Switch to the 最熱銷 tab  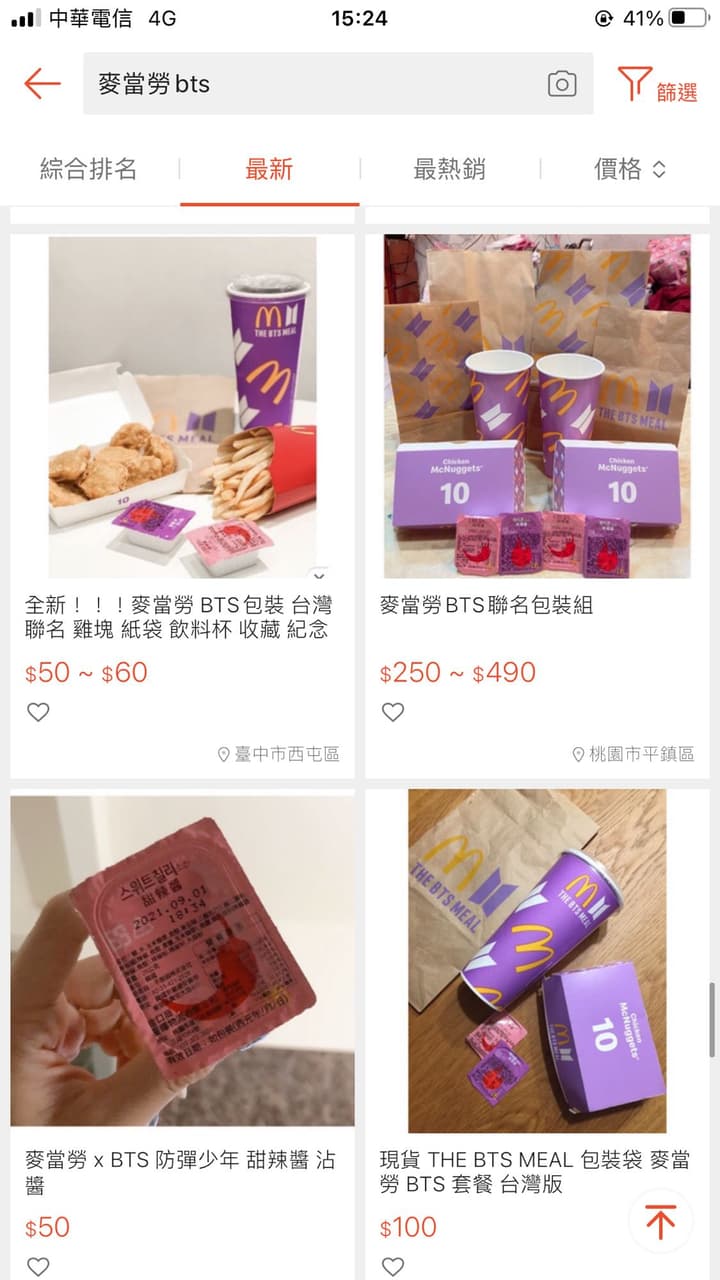pos(449,169)
